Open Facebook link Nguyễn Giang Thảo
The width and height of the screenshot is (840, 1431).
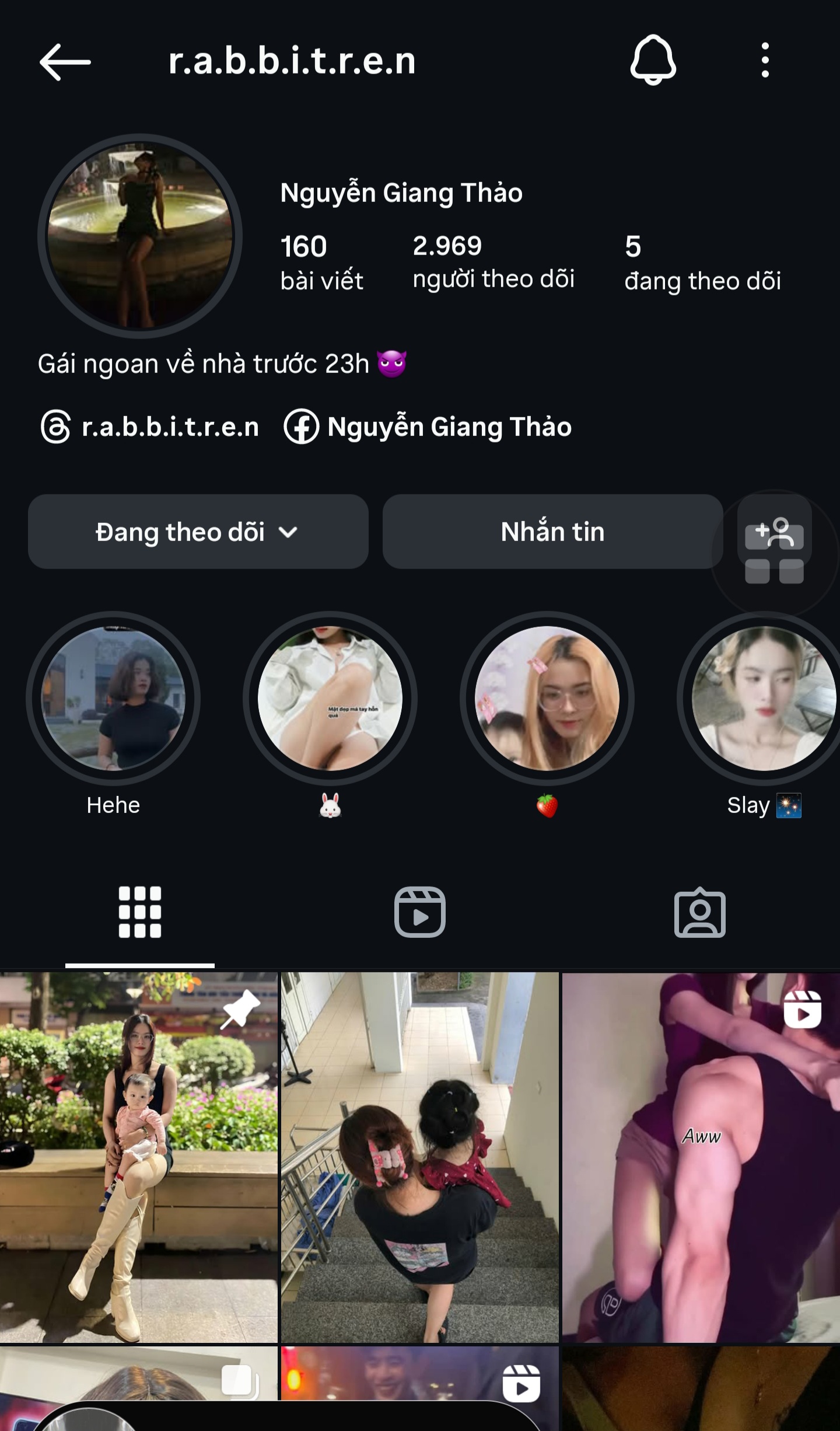click(428, 427)
